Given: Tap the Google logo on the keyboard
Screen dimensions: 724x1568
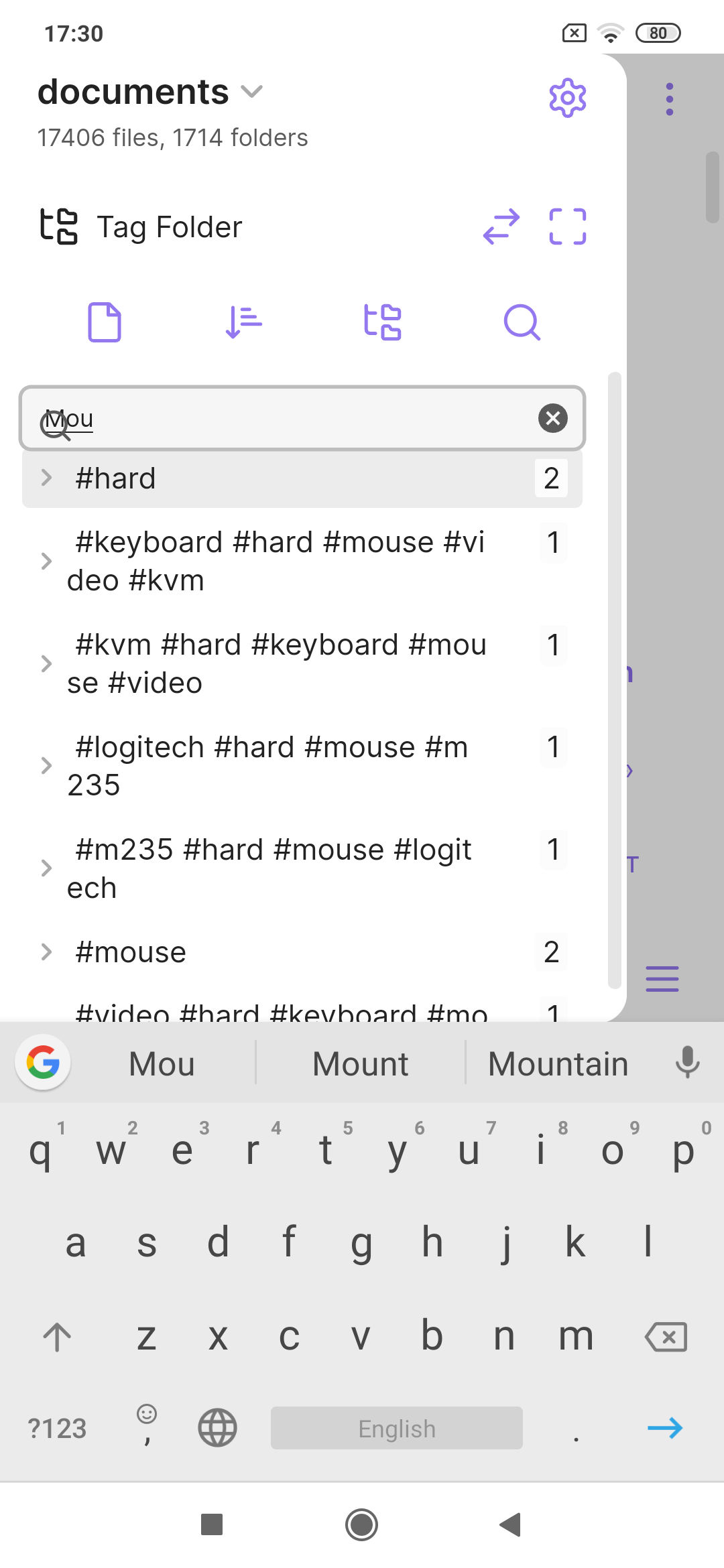Looking at the screenshot, I should click(x=42, y=1063).
